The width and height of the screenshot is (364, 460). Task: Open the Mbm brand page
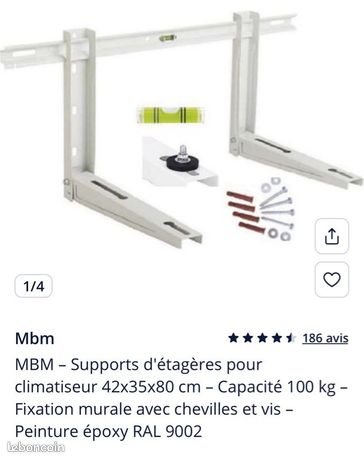(35, 338)
